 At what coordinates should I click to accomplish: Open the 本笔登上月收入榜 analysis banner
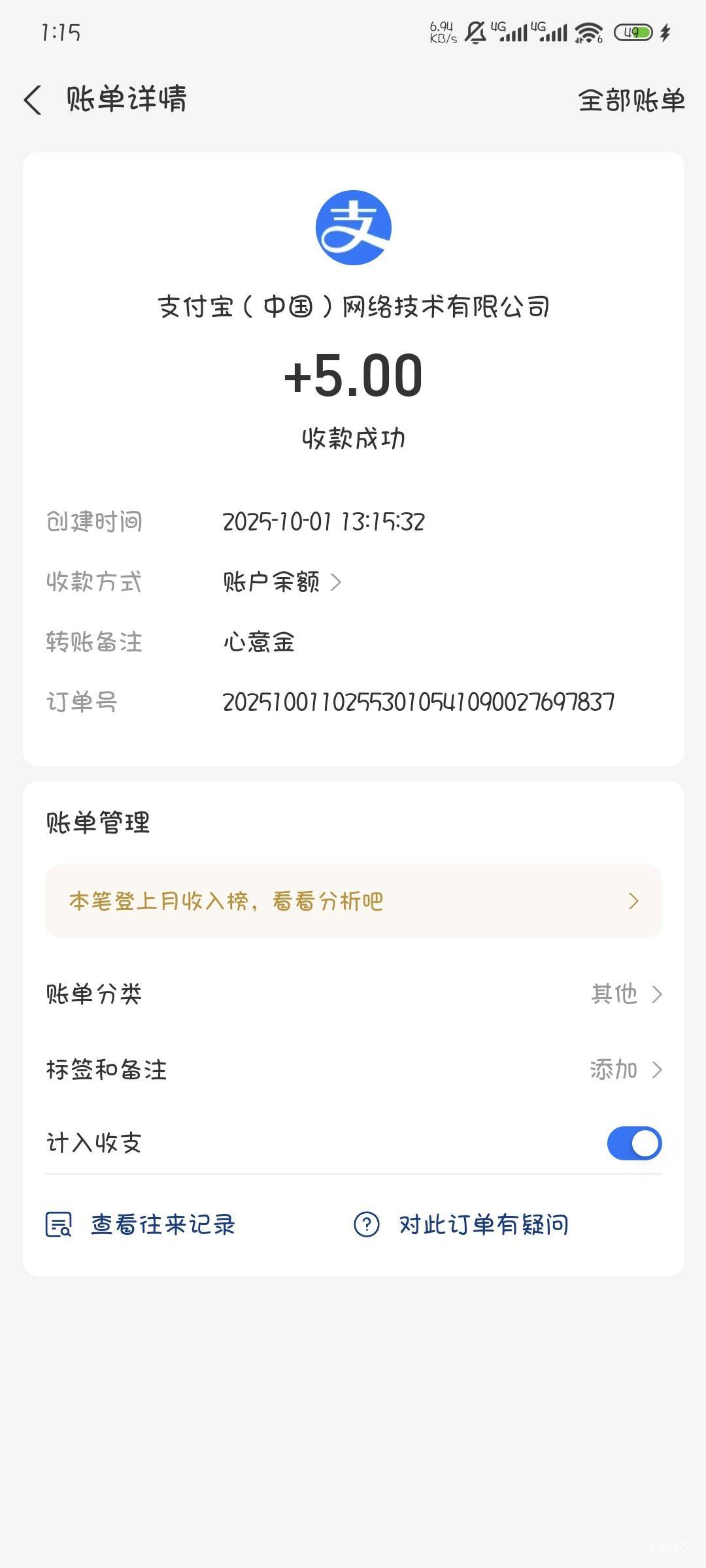coord(353,901)
